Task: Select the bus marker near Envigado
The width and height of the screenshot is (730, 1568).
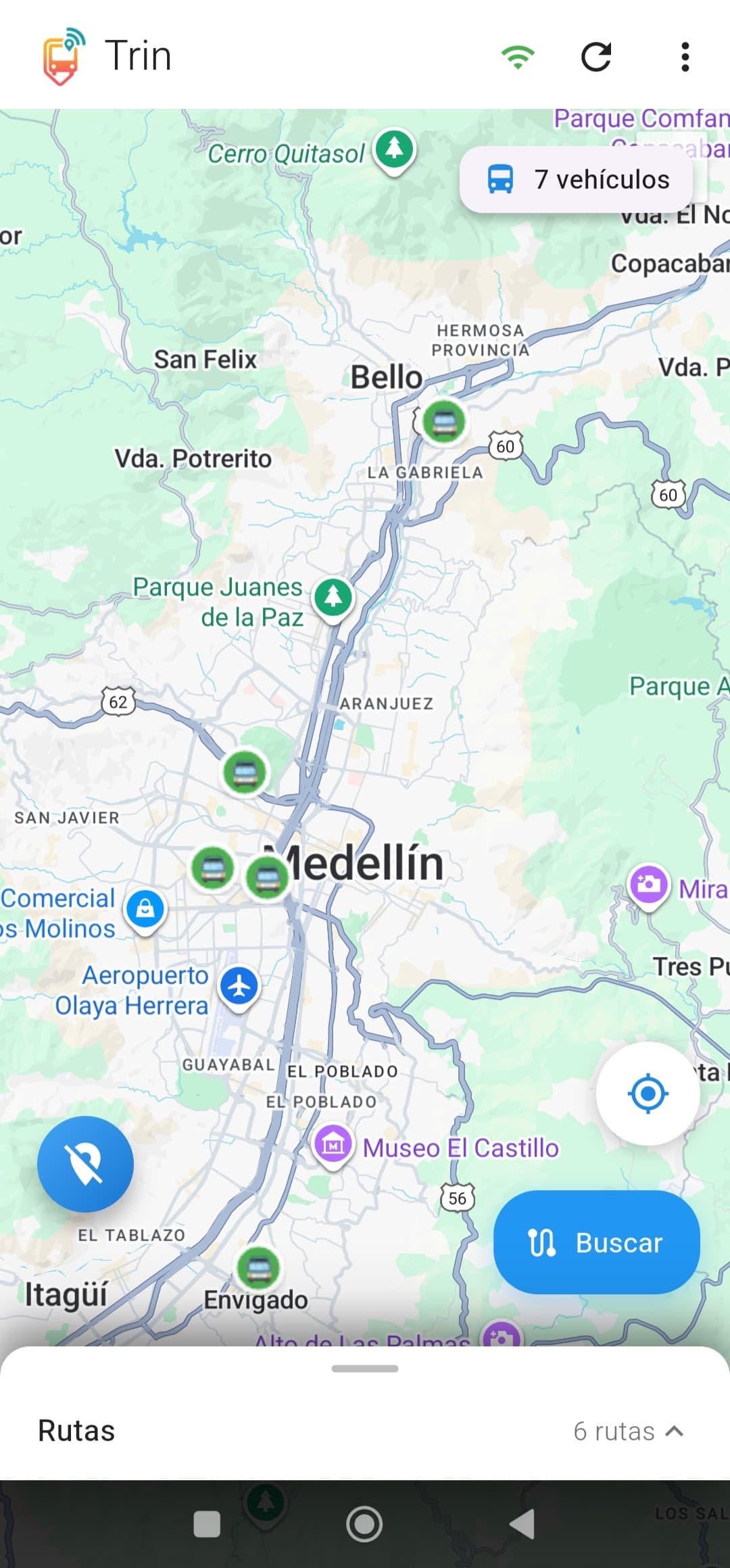Action: [x=258, y=1268]
